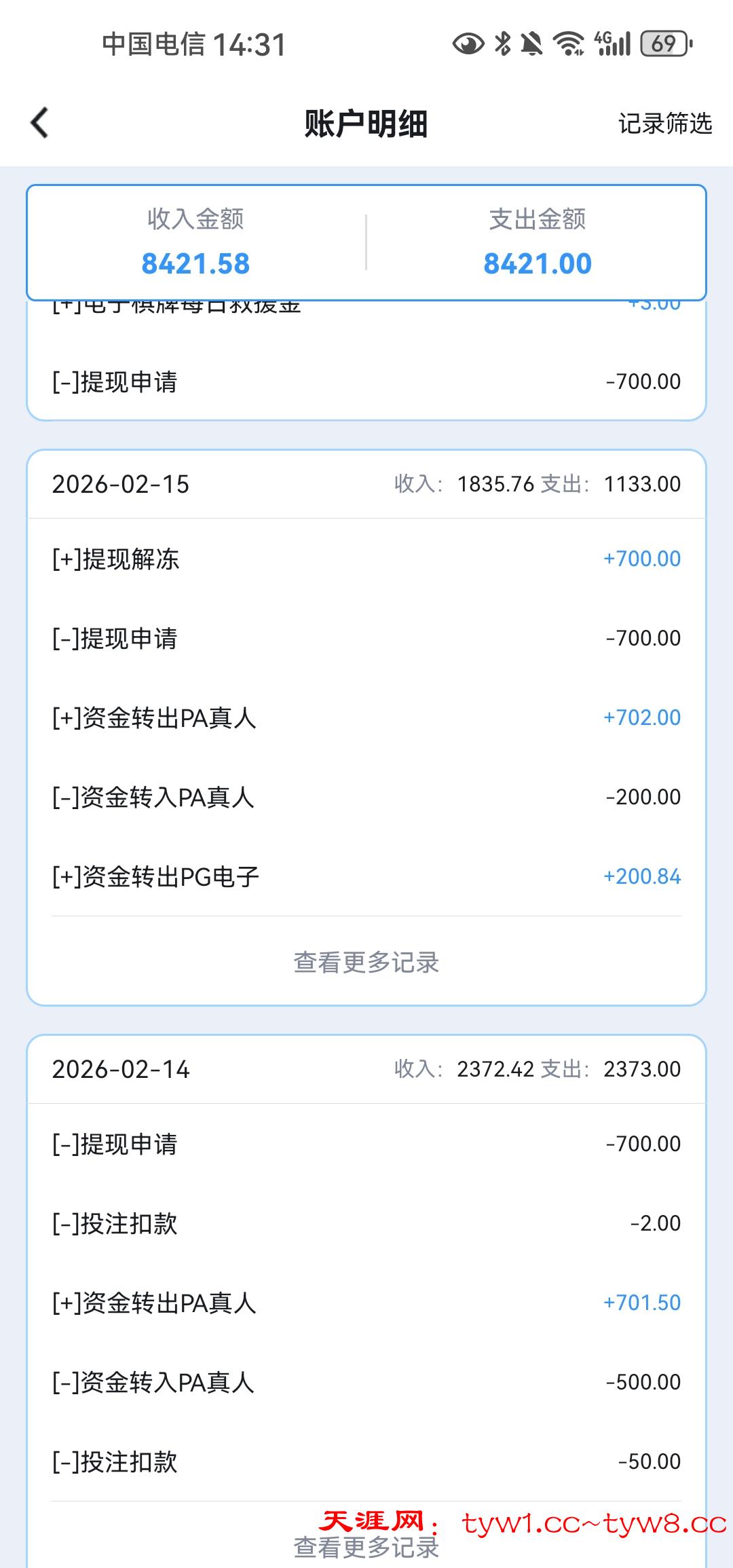Select the expense total 8421.00
733x1568 pixels.
click(537, 263)
